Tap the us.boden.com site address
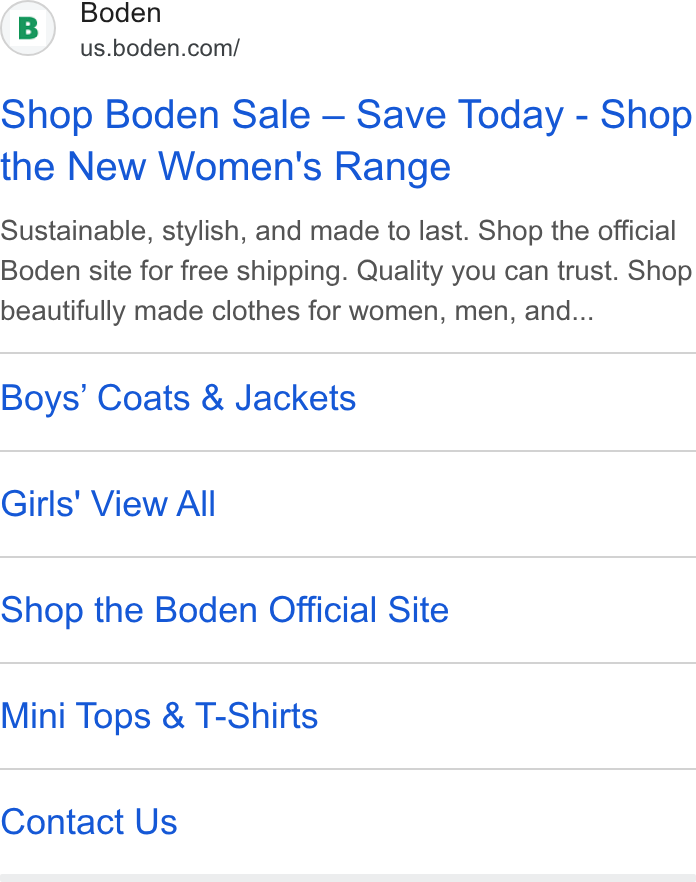696x882 pixels. coord(160,48)
